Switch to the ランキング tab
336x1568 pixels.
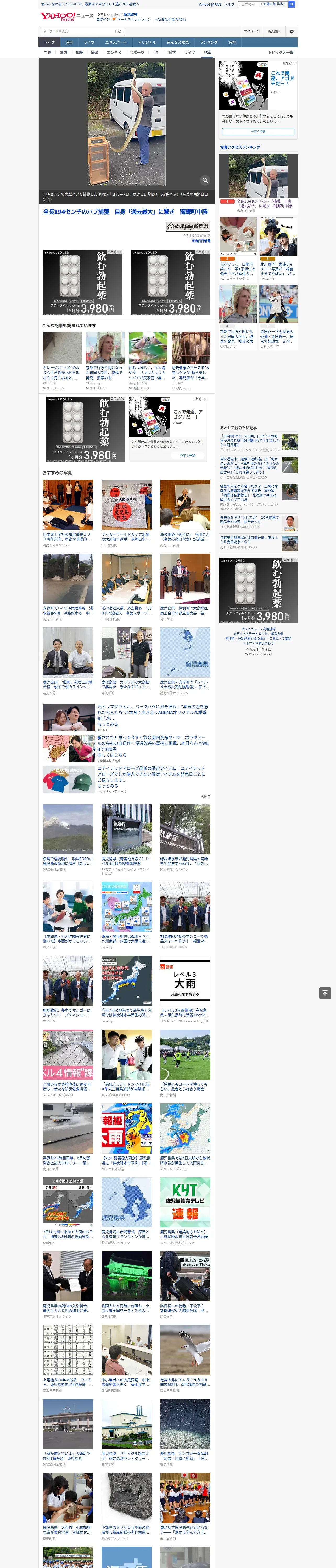pyautogui.click(x=209, y=43)
